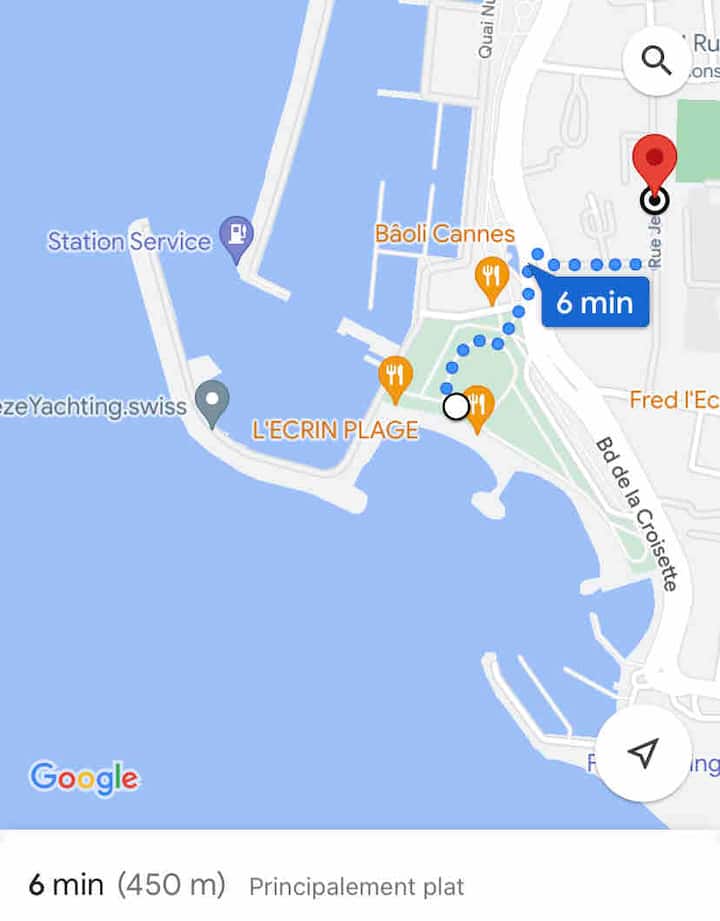The width and height of the screenshot is (720, 921).
Task: Select the Bâoli Cannes restaurant pin
Action: pos(491,279)
